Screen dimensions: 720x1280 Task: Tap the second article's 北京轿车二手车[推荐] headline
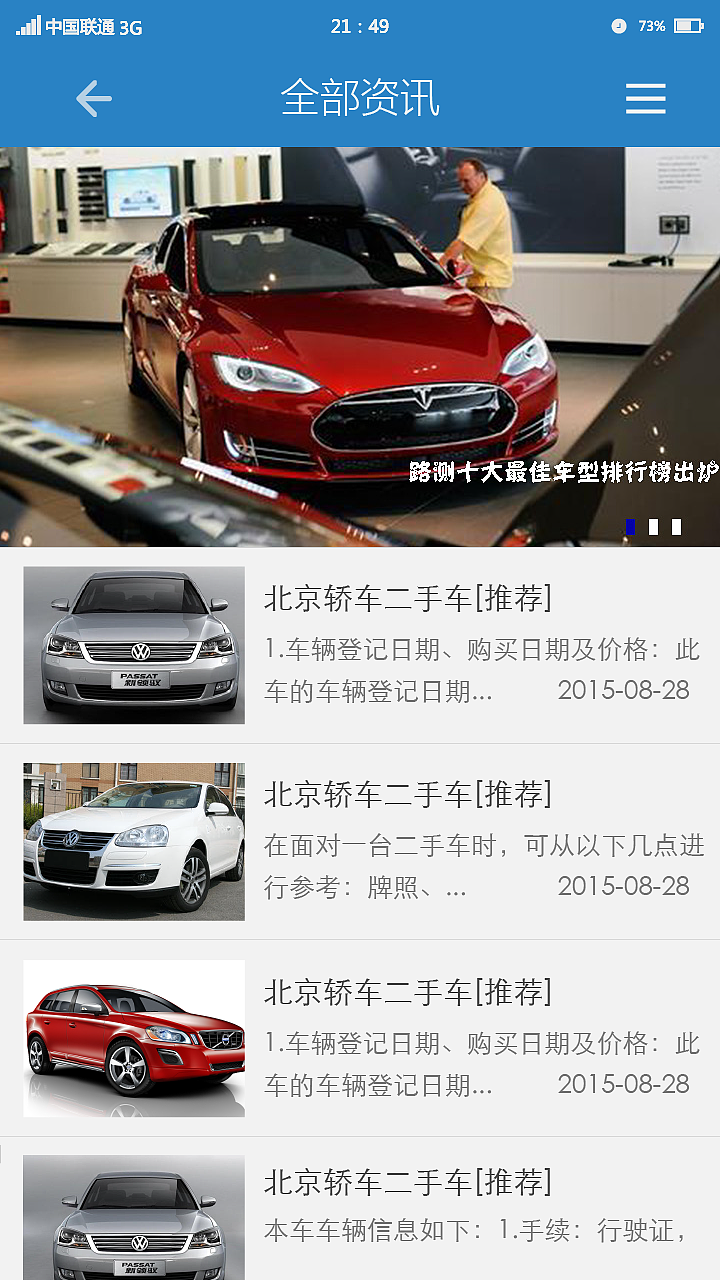(410, 794)
